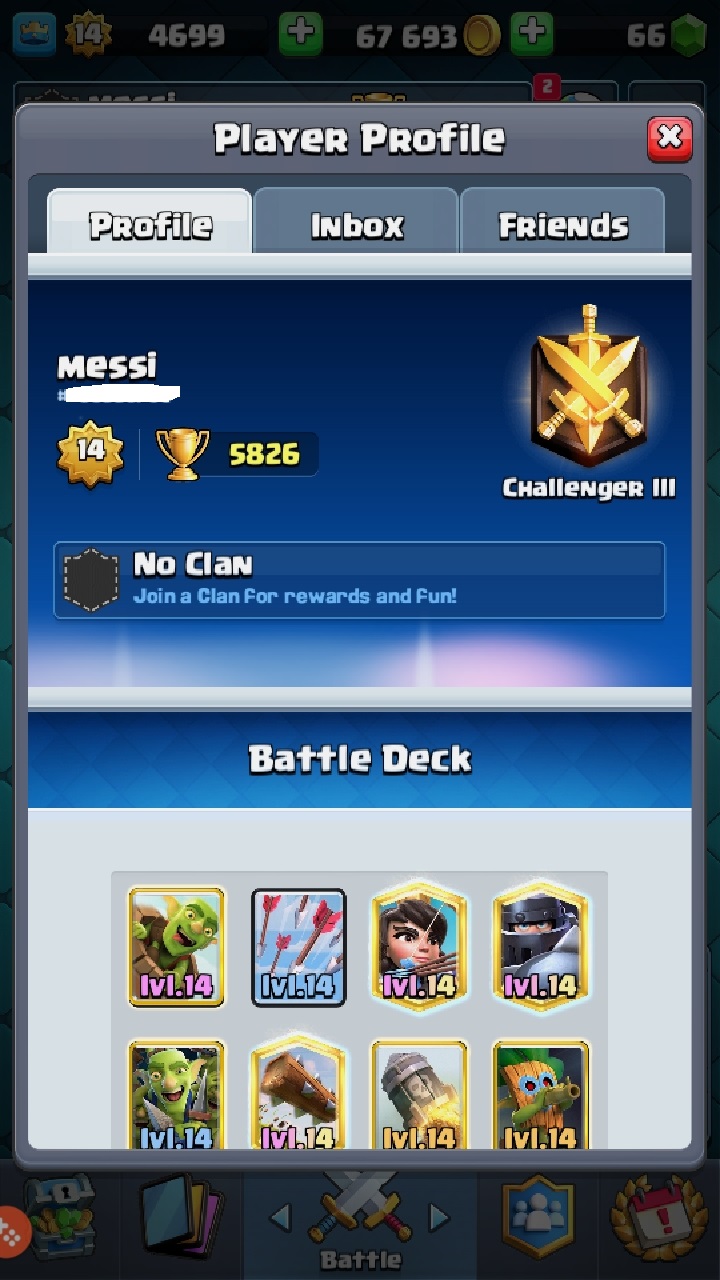Switch to the Friends tab
The height and width of the screenshot is (1280, 720).
[563, 222]
